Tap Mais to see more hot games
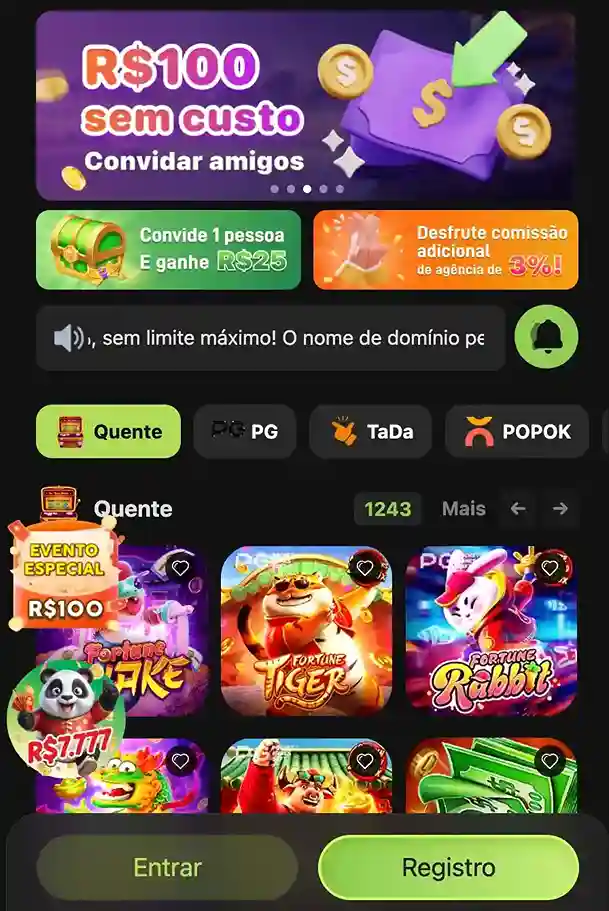Viewport: 609px width, 911px height. pyautogui.click(x=463, y=509)
